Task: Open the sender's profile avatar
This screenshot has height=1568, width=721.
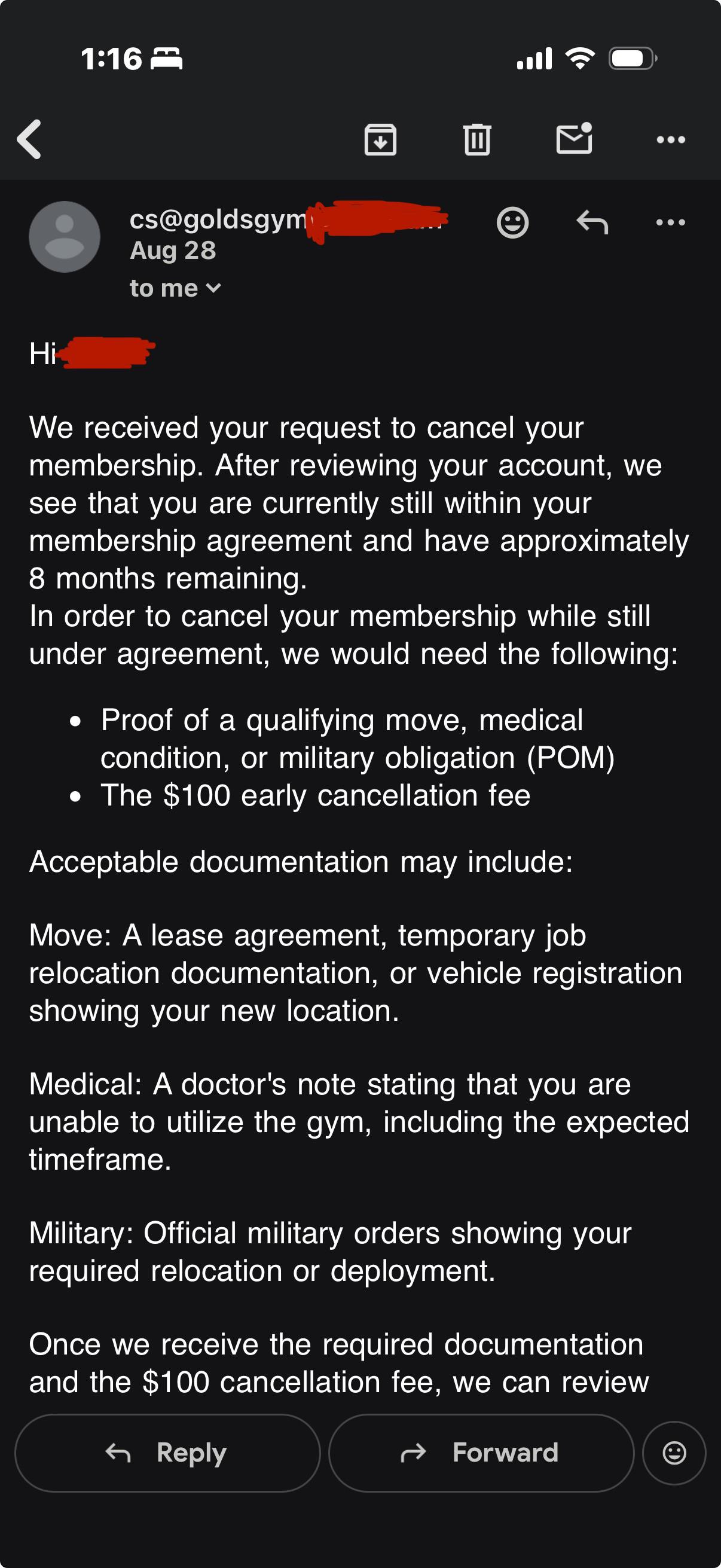Action: click(x=65, y=236)
